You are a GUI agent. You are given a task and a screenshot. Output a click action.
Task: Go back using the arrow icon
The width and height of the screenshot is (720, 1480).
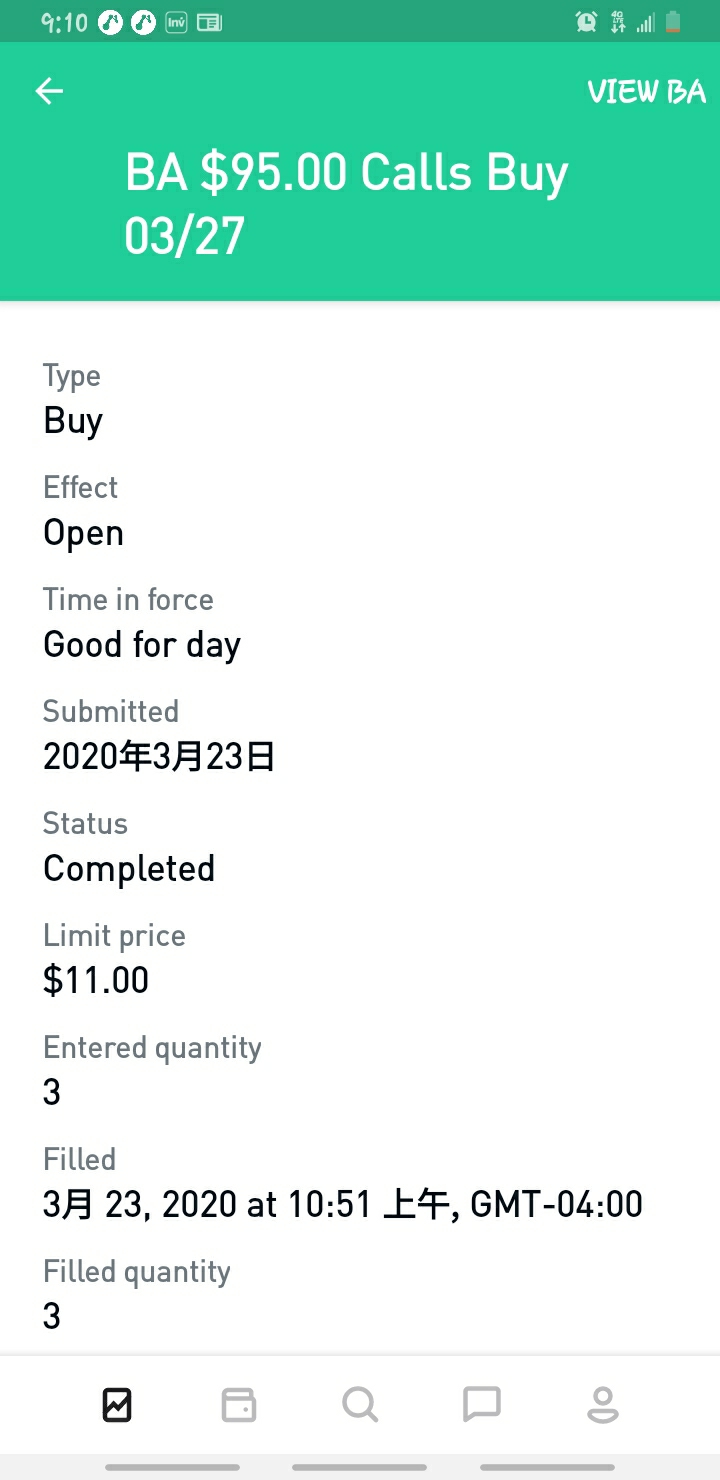click(49, 92)
